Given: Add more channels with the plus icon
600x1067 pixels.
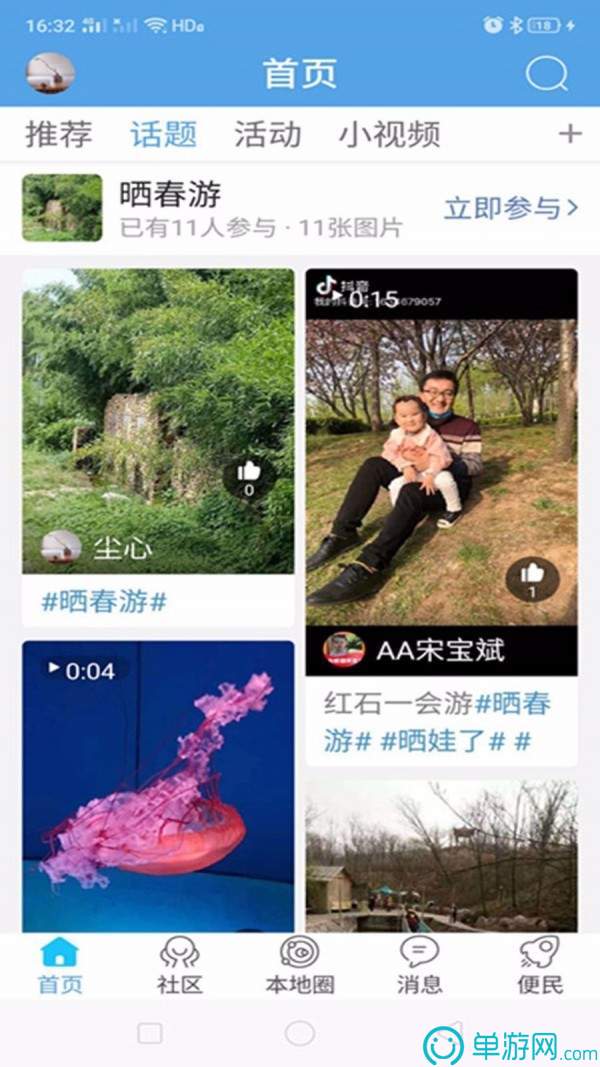Looking at the screenshot, I should (x=569, y=133).
